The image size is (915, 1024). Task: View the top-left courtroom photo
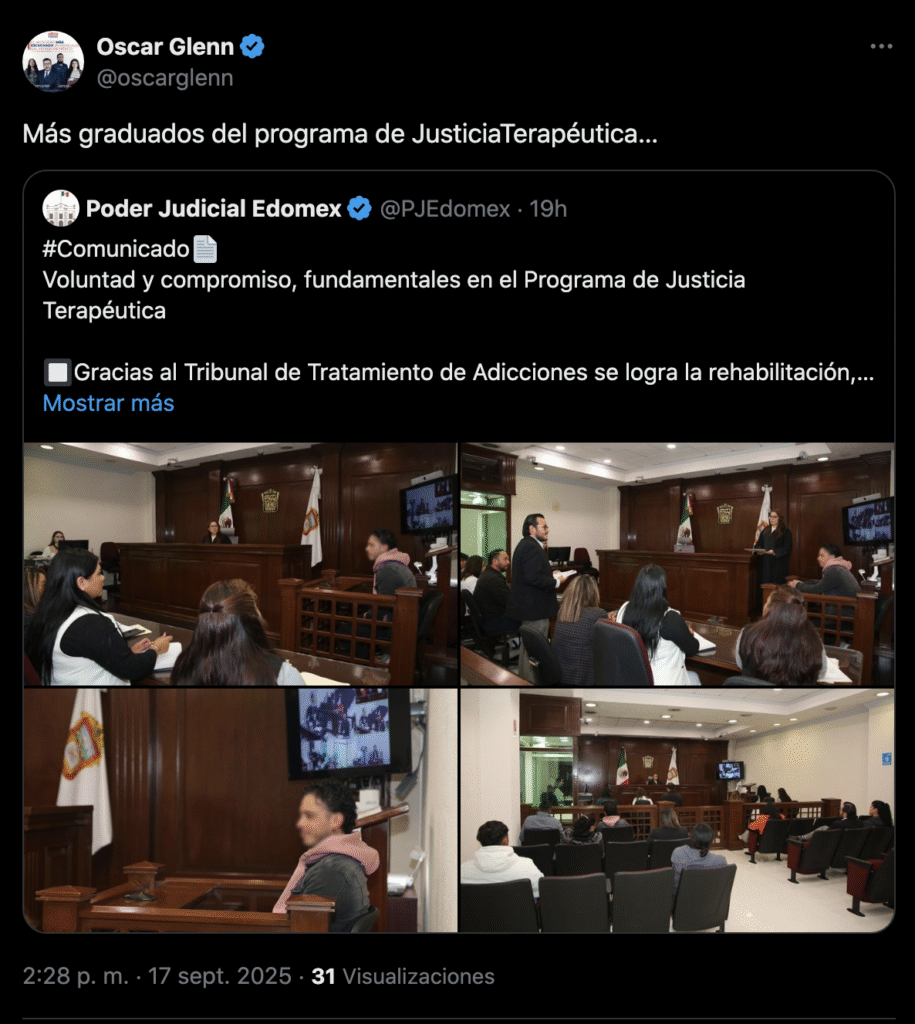pos(240,564)
